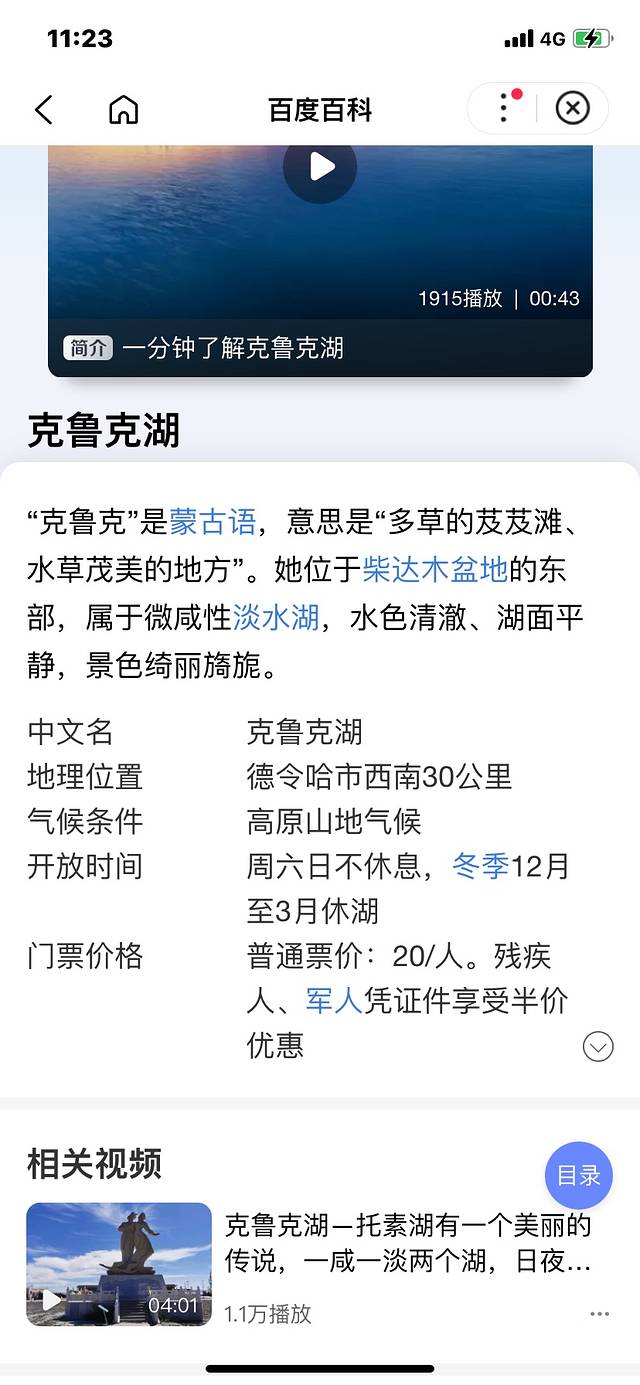Play the 克鲁克湖 intro video

coord(320,167)
